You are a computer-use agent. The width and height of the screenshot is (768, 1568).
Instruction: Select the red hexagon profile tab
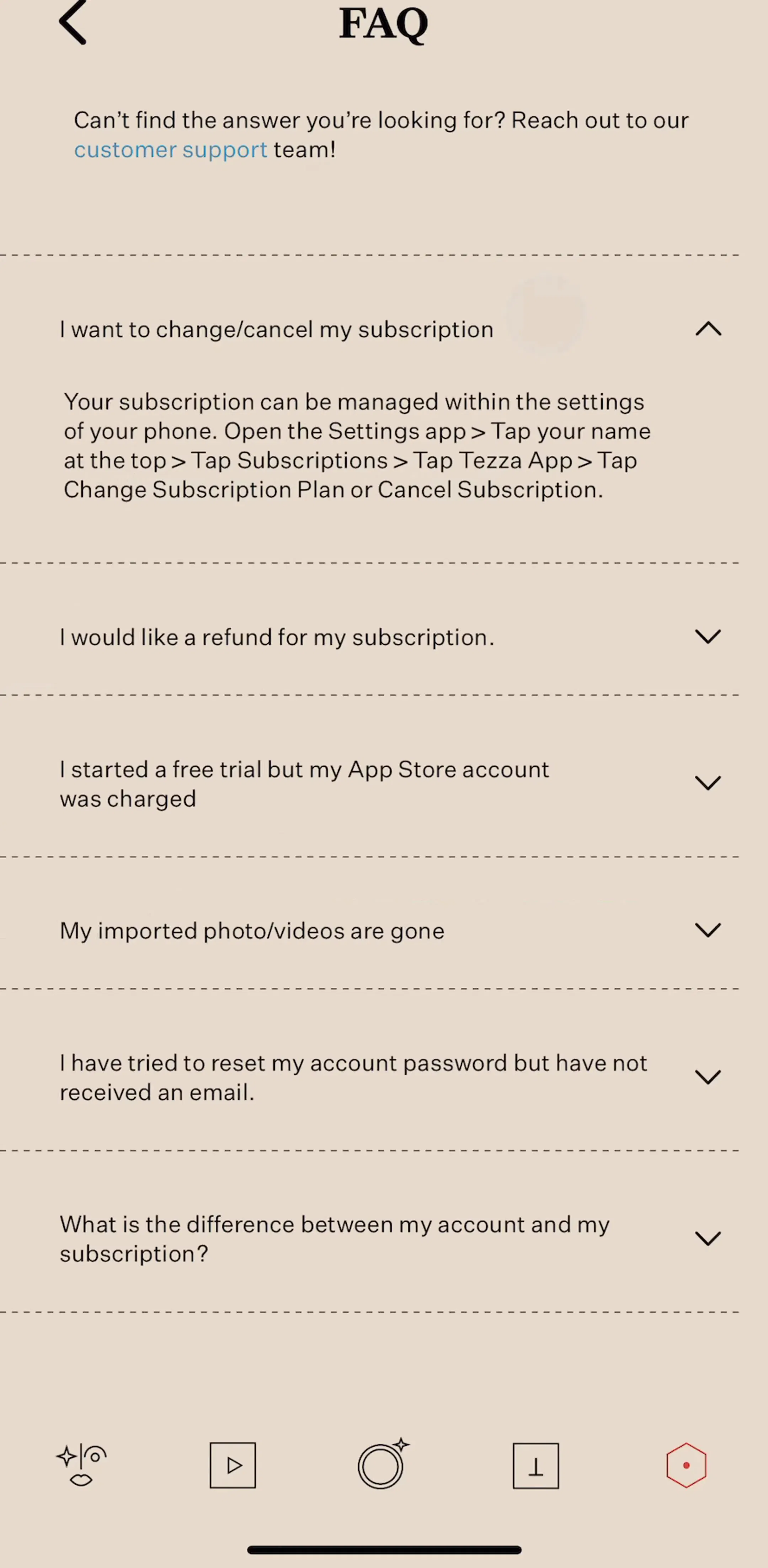[687, 1465]
